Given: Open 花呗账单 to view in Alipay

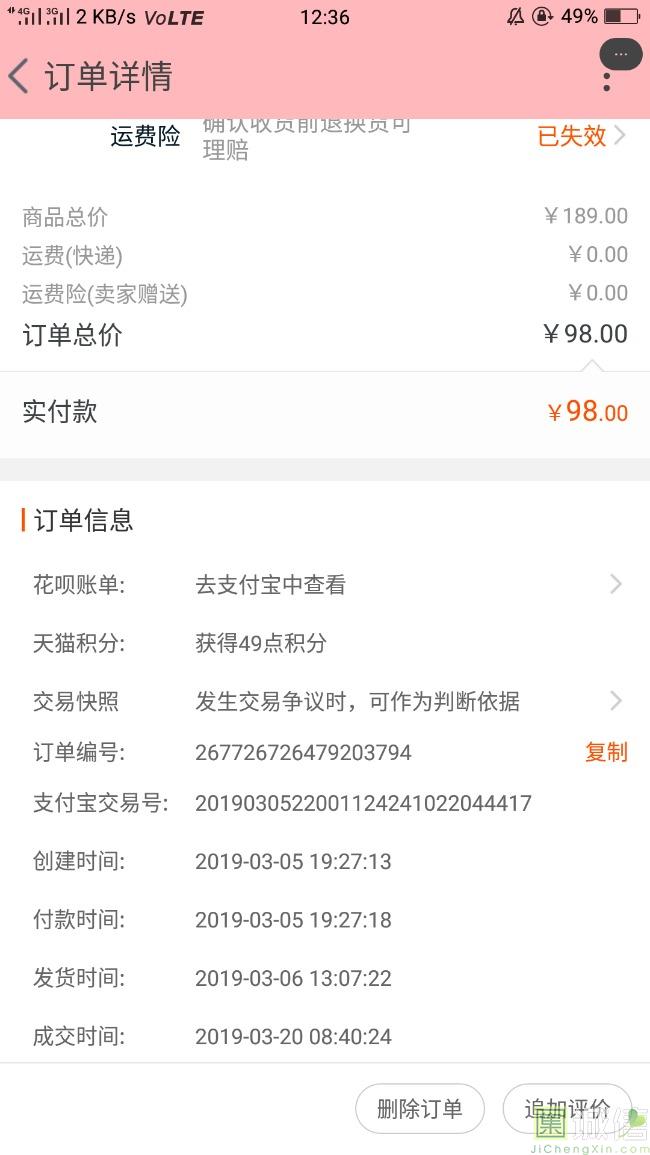Looking at the screenshot, I should pos(325,585).
